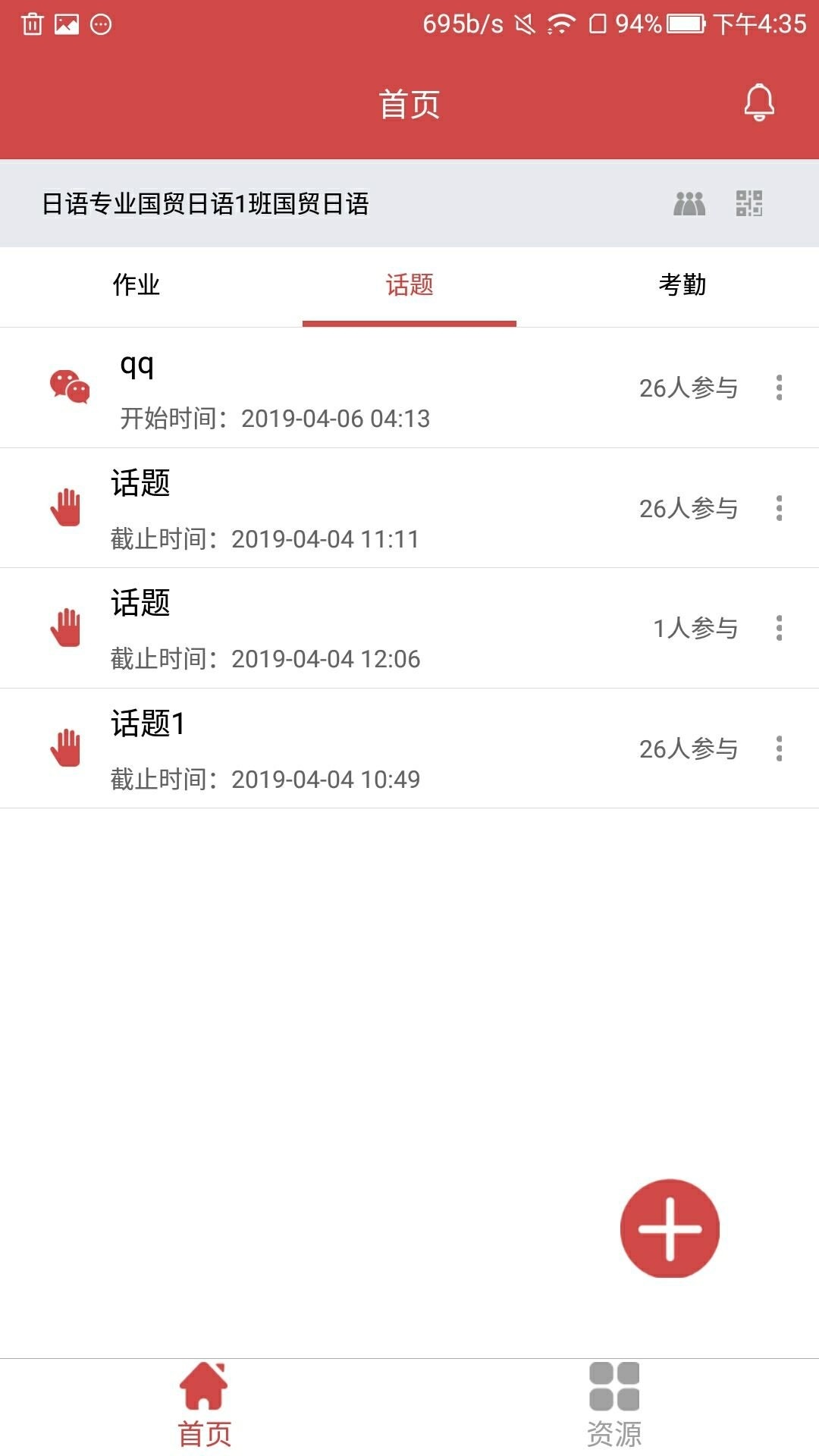Click the WeChat icon beside qq topic
The height and width of the screenshot is (1456, 819).
[68, 388]
